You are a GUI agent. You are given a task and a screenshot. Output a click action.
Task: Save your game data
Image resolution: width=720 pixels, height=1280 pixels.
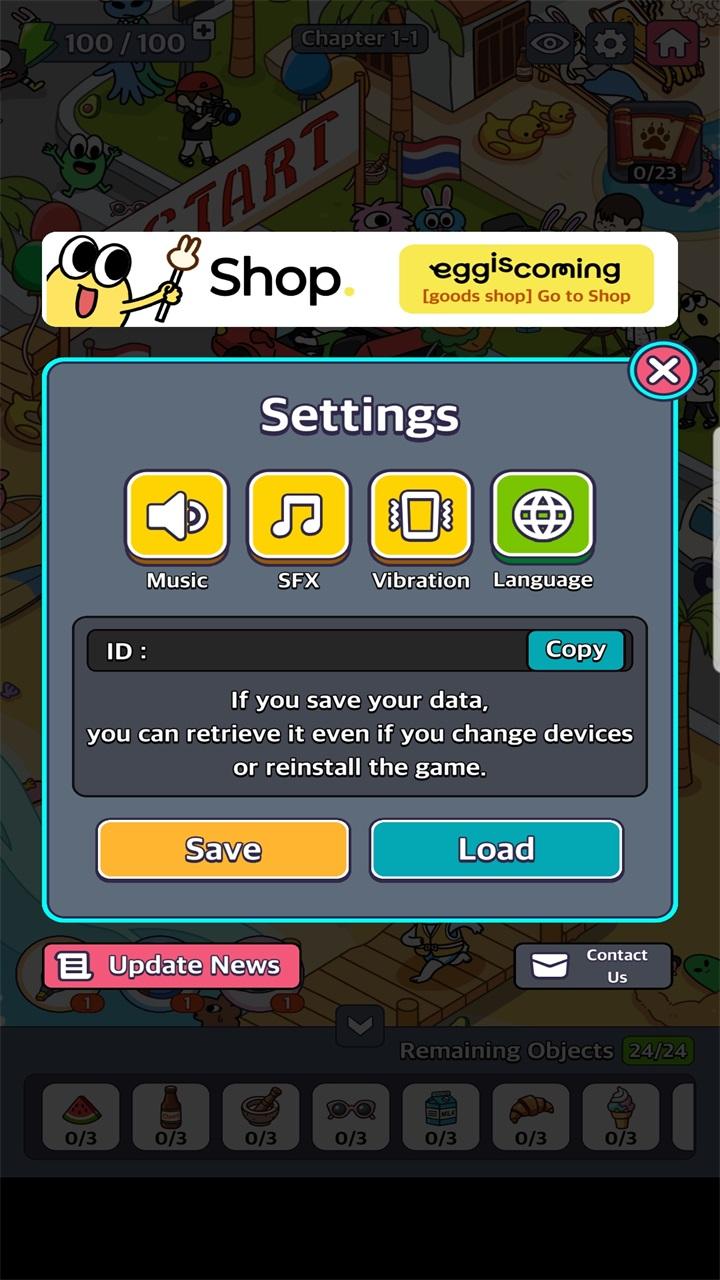point(223,850)
